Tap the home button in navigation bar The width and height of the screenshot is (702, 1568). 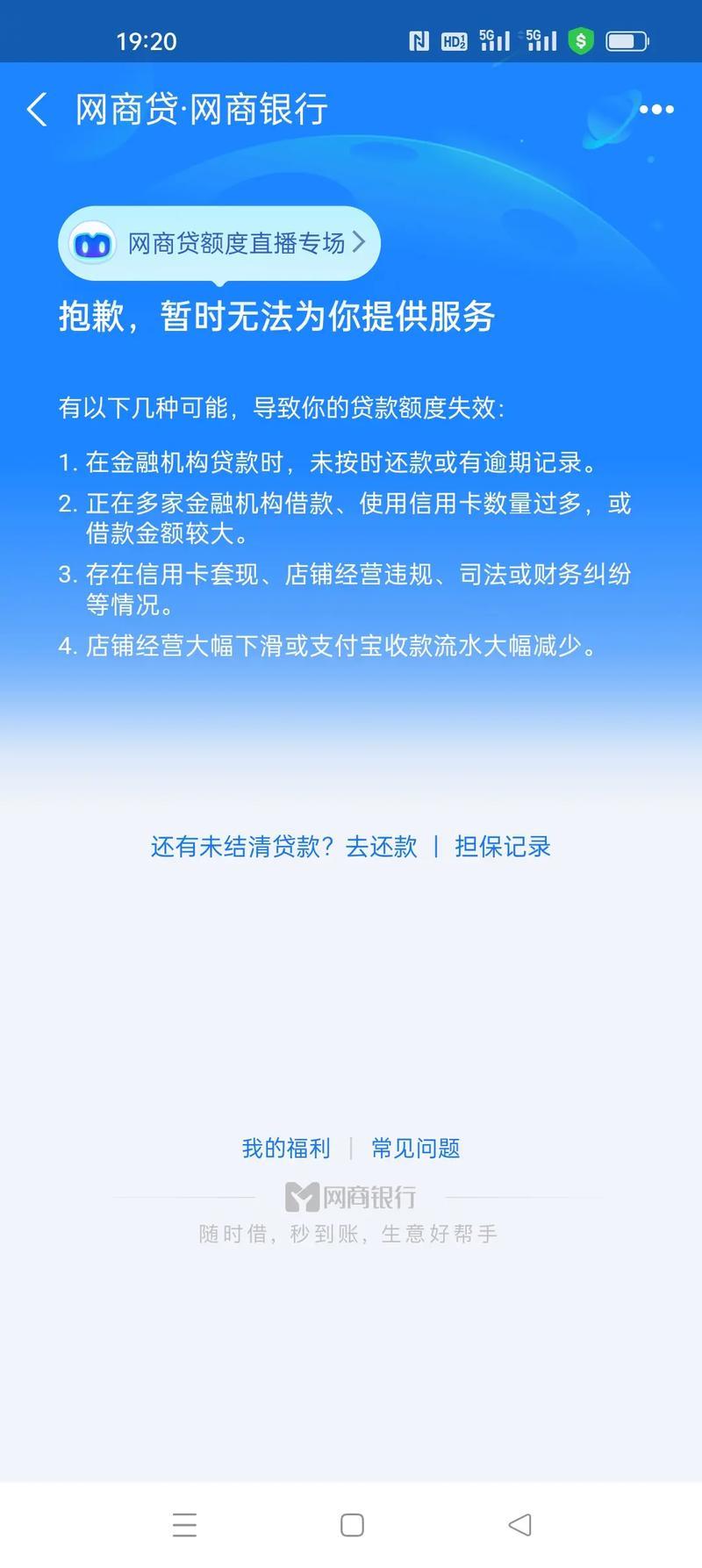(351, 1526)
